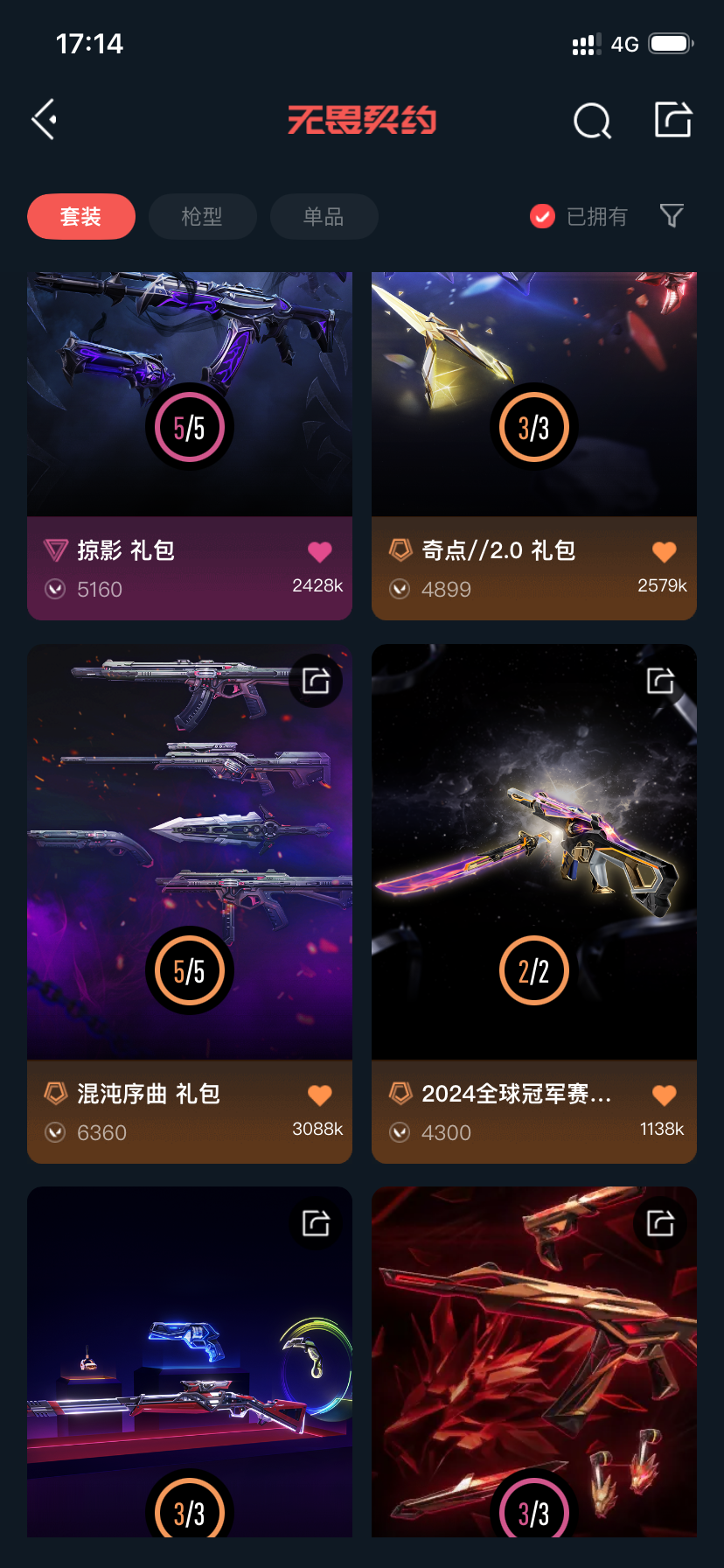The width and height of the screenshot is (724, 1568).
Task: Switch to the 单品 tab
Action: [324, 216]
